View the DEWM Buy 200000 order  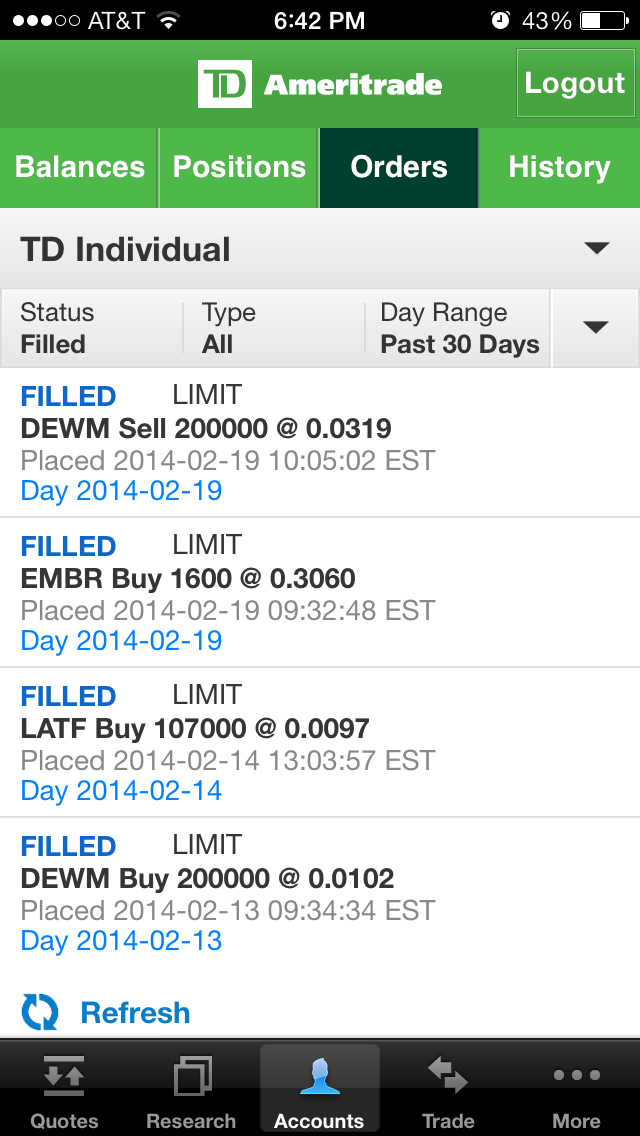(320, 893)
